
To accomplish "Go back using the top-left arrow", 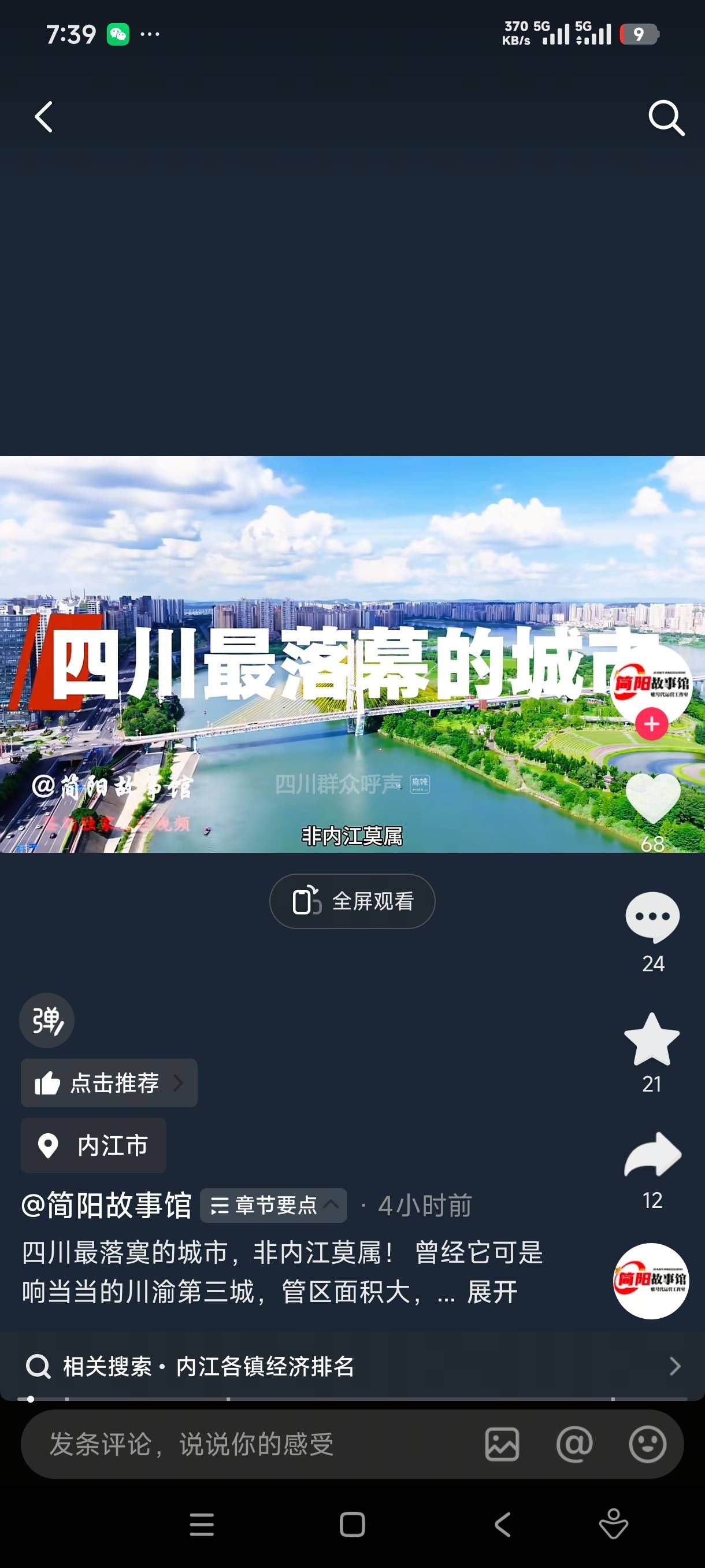I will click(x=44, y=117).
